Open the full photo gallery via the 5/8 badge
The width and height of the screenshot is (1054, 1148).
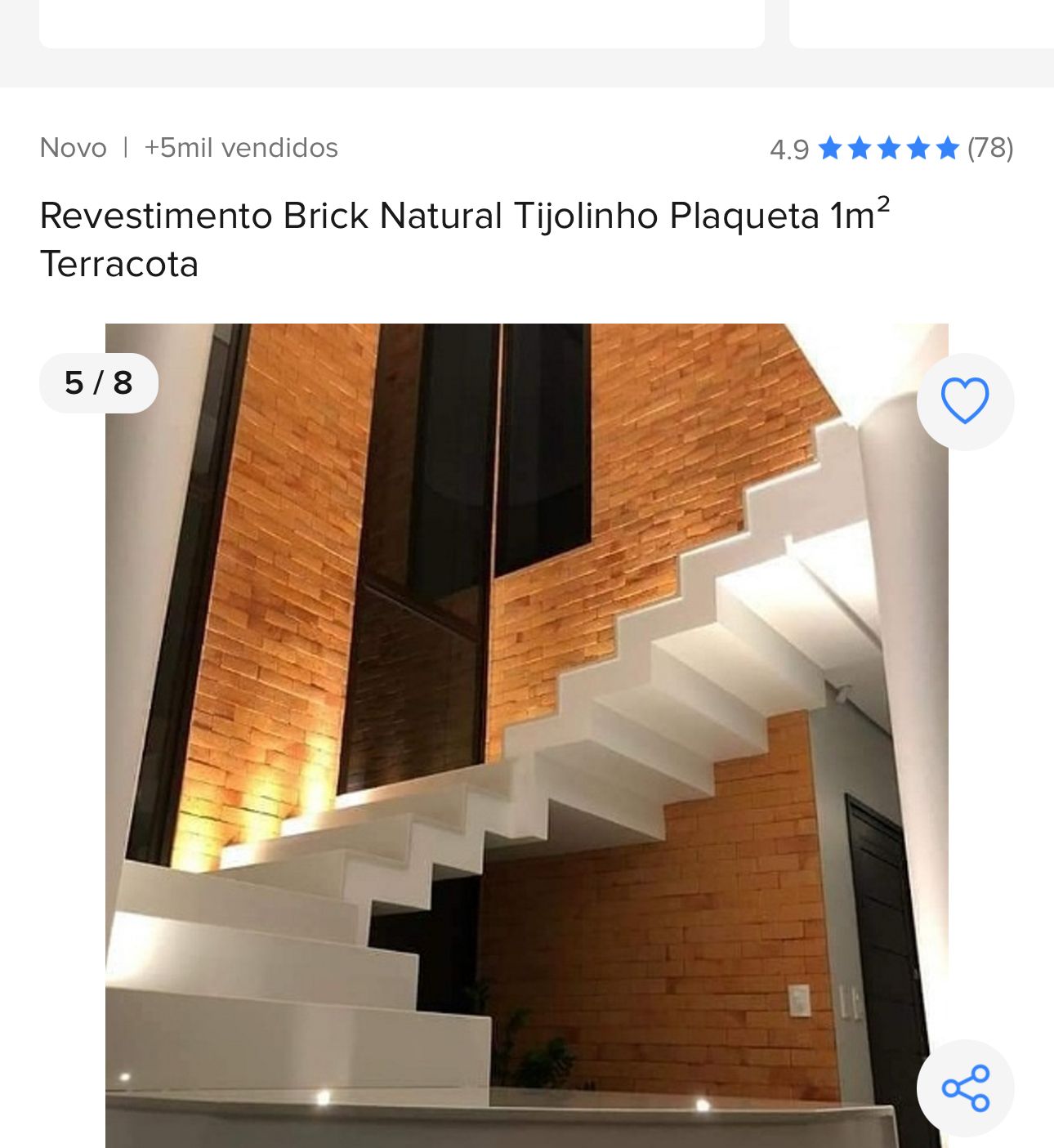pyautogui.click(x=96, y=382)
